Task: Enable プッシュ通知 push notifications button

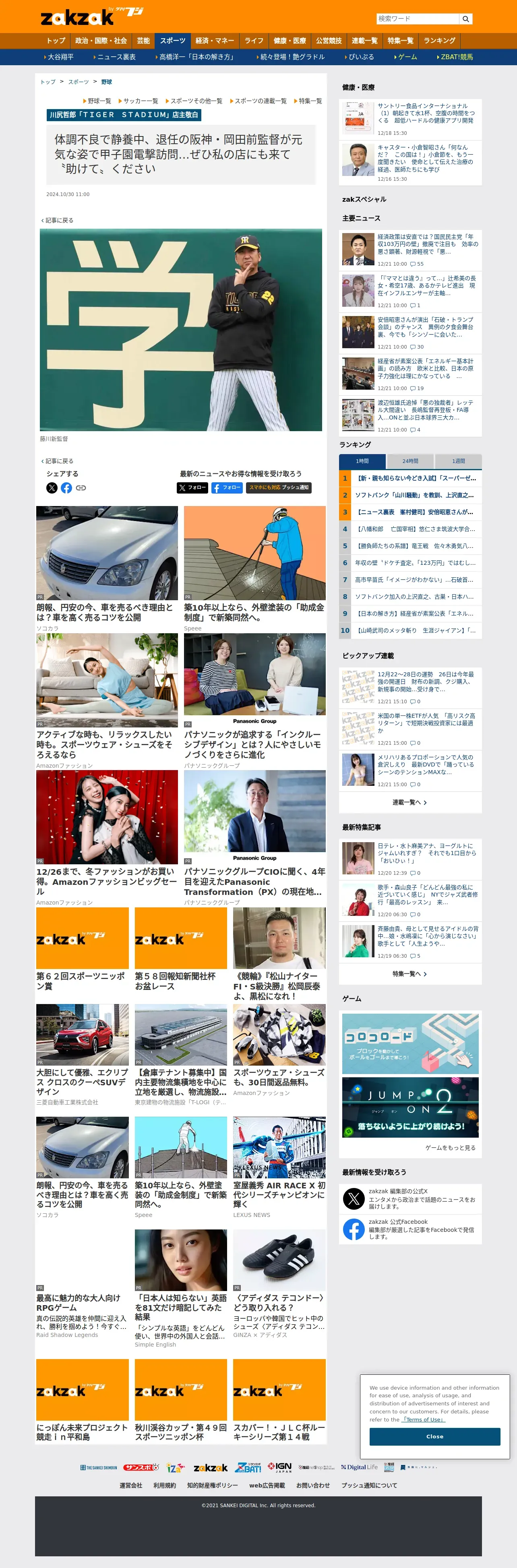Action: point(278,488)
